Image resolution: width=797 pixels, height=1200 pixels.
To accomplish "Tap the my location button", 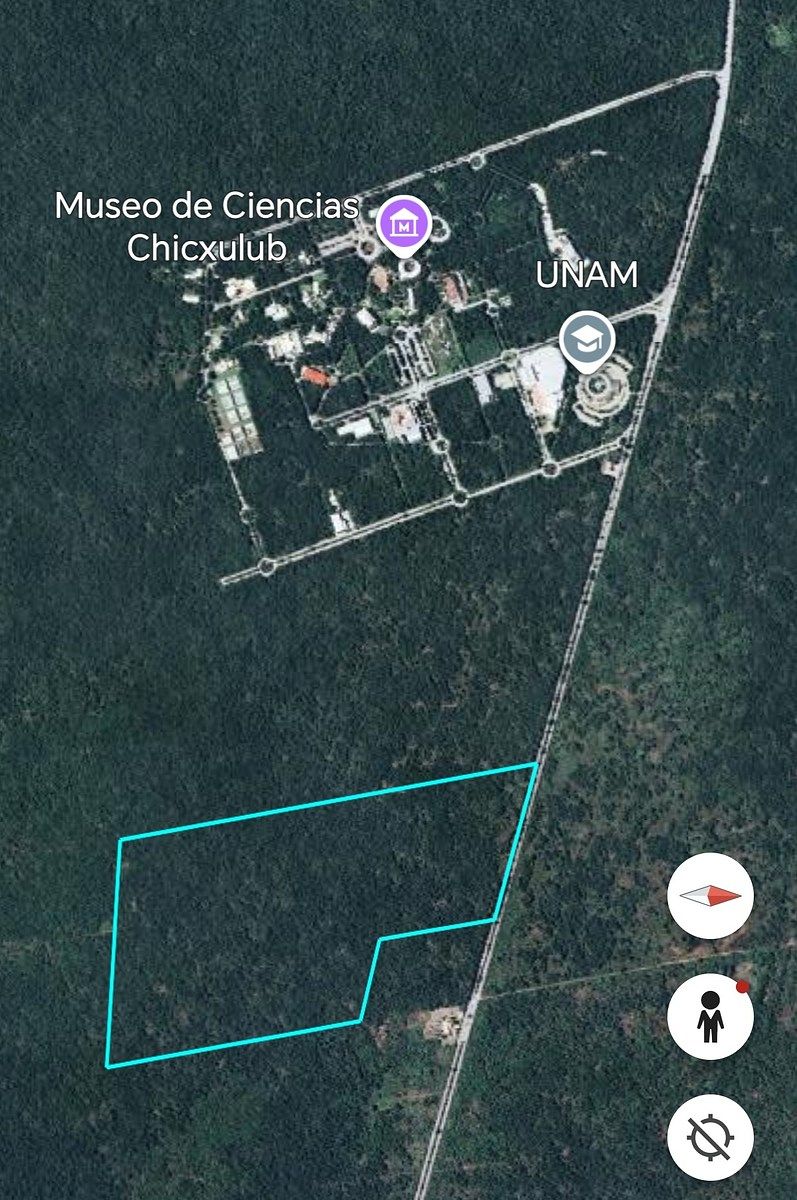I will pyautogui.click(x=710, y=1138).
